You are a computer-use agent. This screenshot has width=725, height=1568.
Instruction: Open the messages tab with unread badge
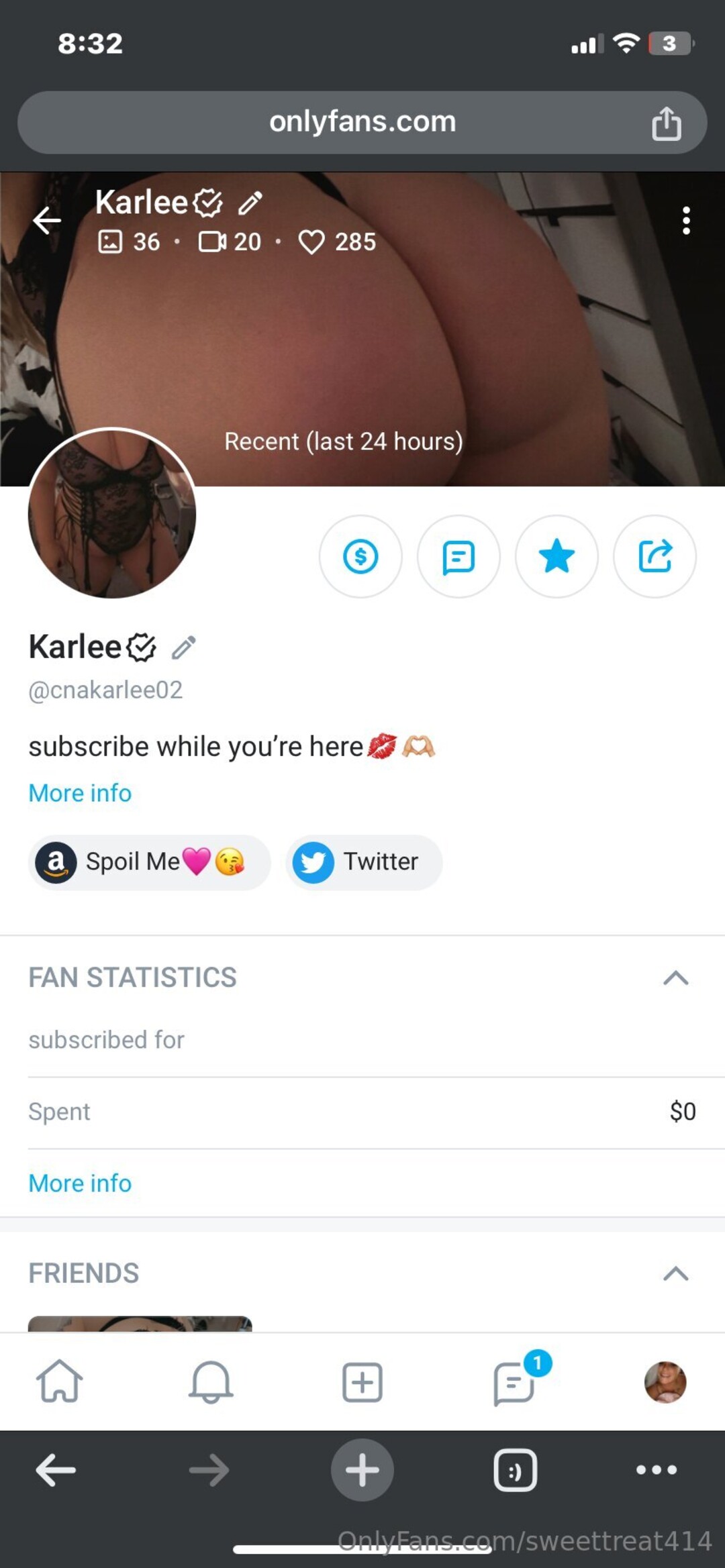click(514, 1381)
